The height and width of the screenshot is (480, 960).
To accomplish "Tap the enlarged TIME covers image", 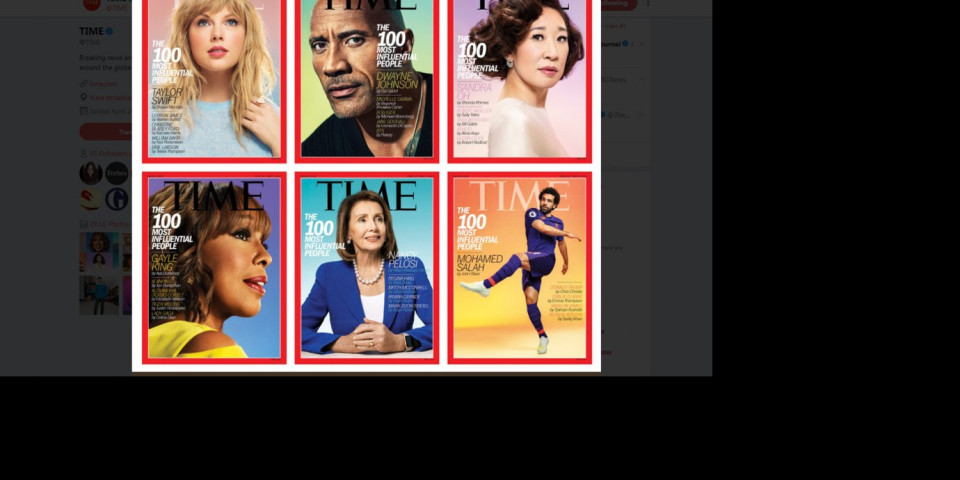I will coord(366,185).
